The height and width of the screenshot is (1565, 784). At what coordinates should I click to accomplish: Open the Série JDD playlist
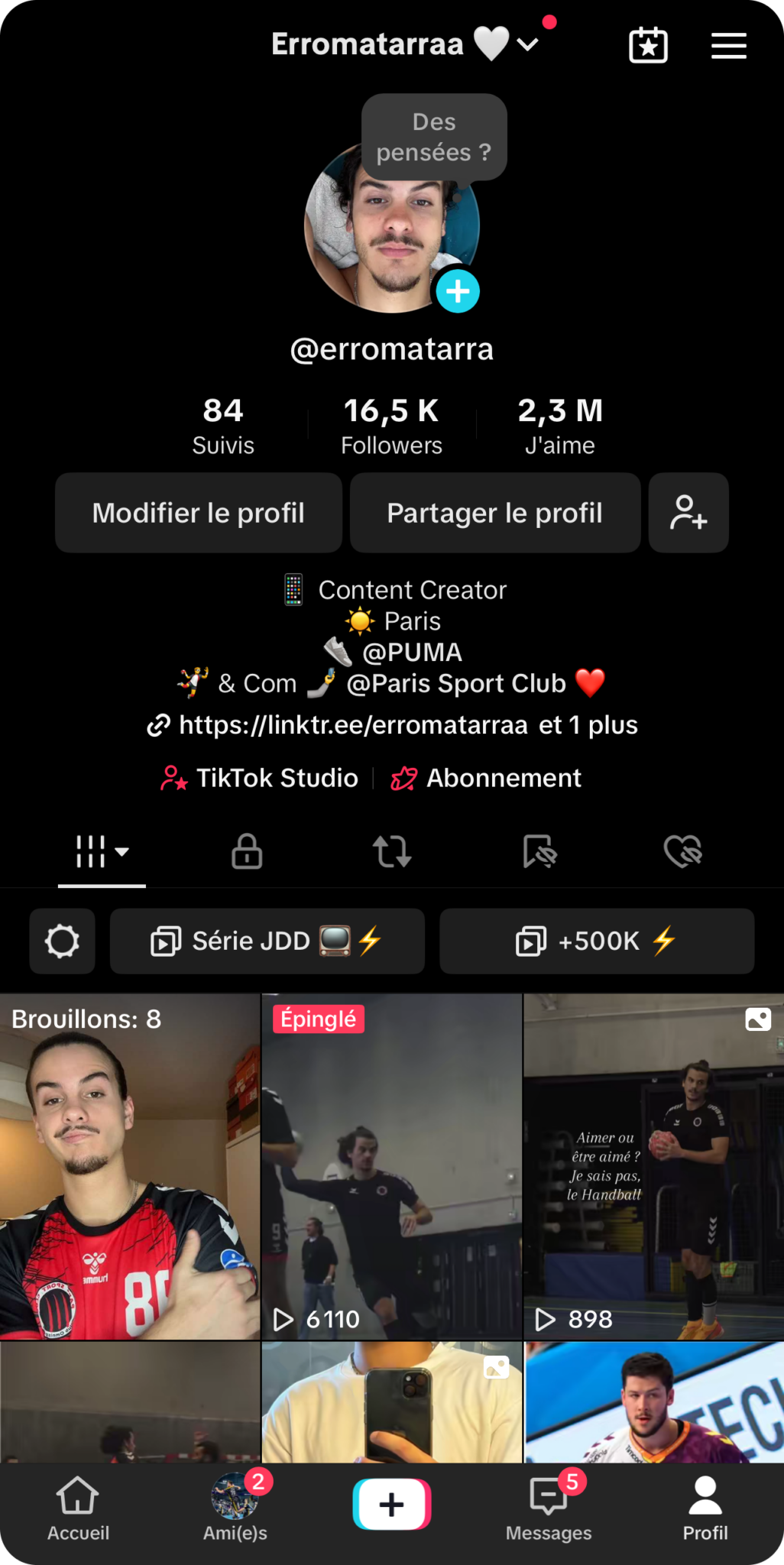click(x=267, y=941)
